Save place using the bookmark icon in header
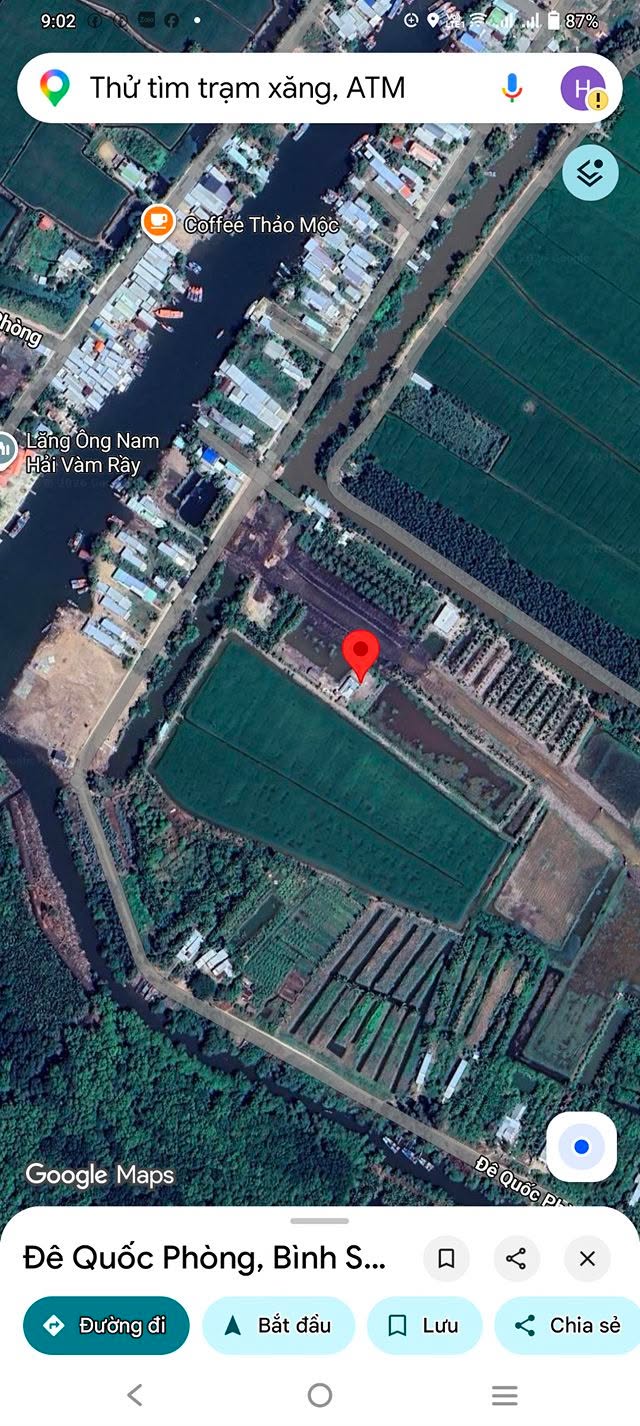 [446, 1259]
